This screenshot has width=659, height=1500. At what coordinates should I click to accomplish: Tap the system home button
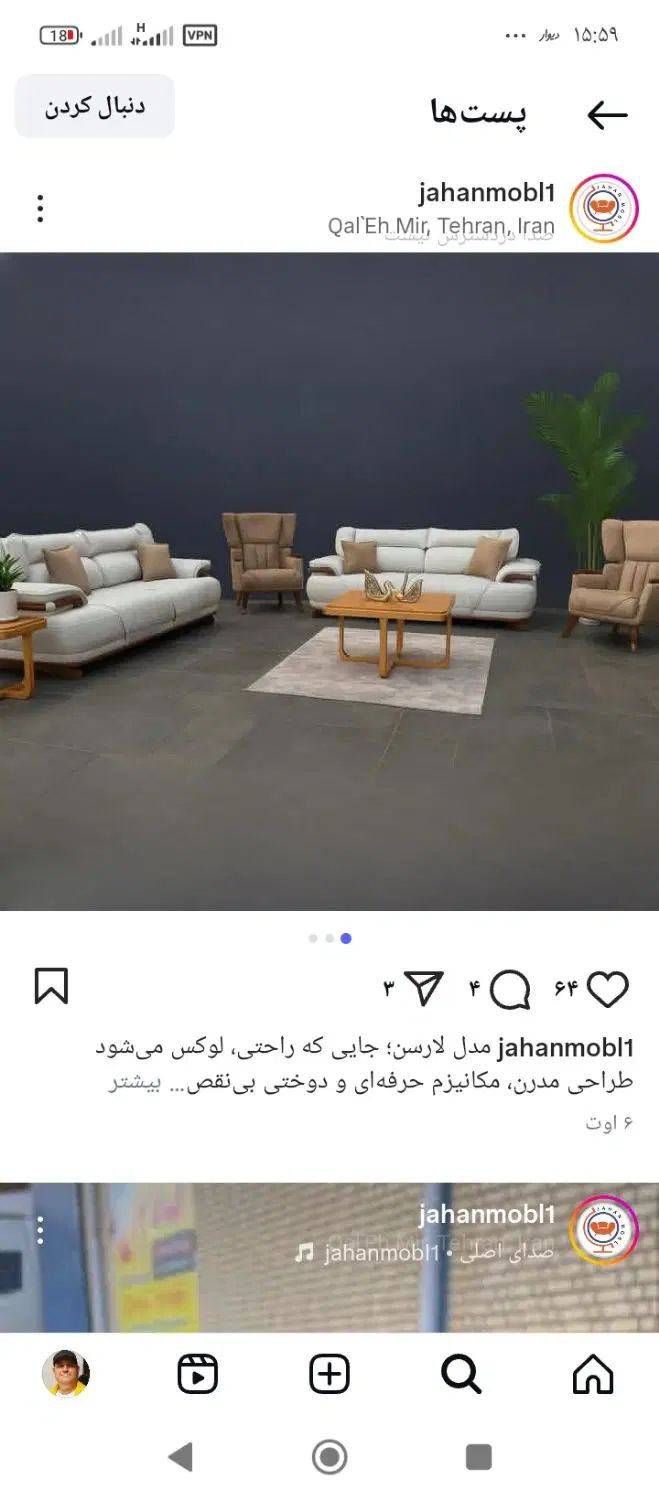(329, 1457)
